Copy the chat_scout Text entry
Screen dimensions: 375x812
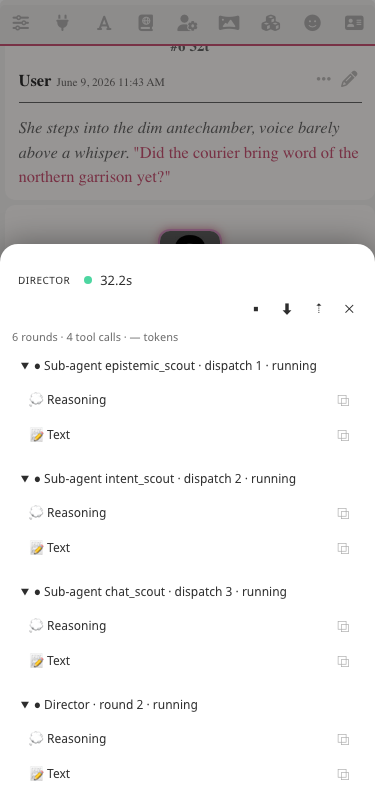point(343,661)
